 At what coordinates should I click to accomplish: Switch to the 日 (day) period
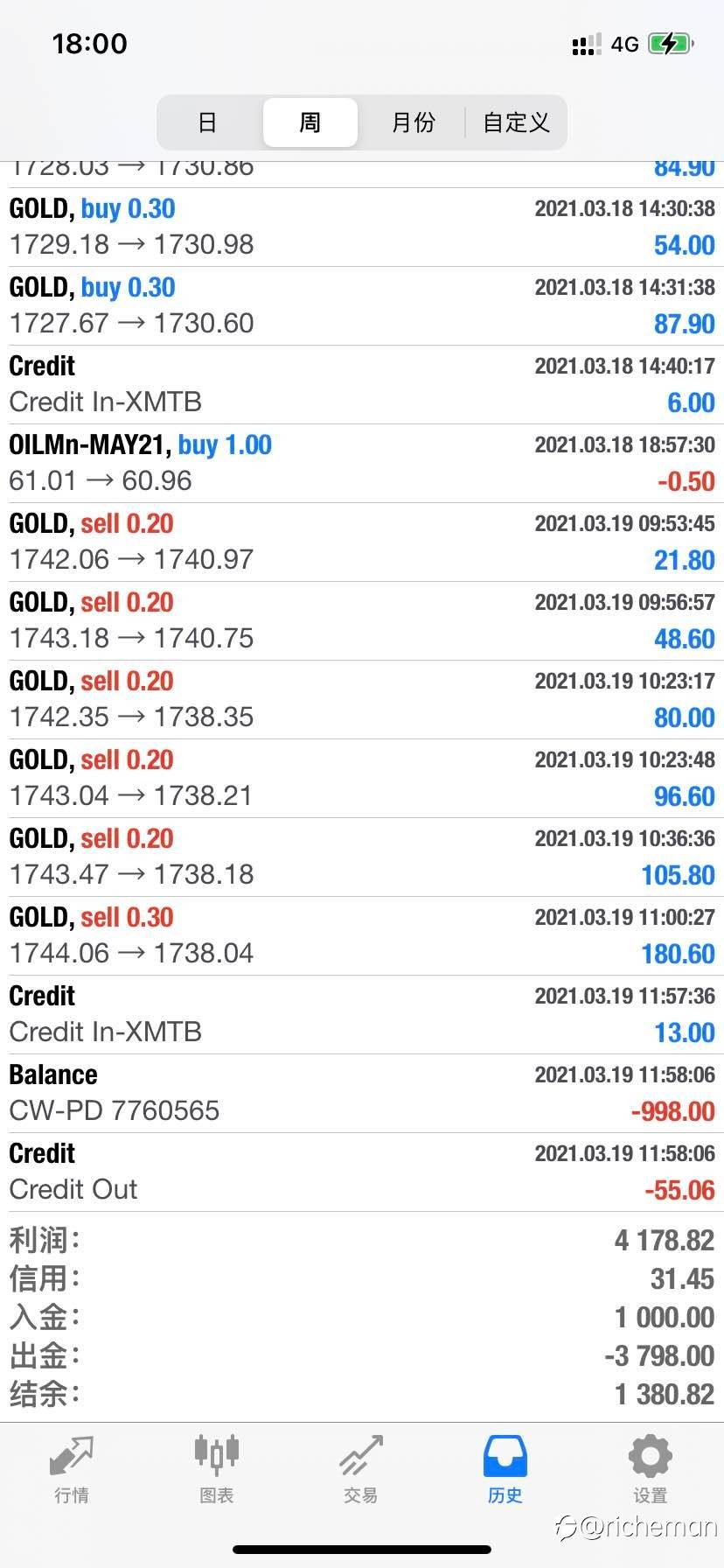(x=207, y=122)
